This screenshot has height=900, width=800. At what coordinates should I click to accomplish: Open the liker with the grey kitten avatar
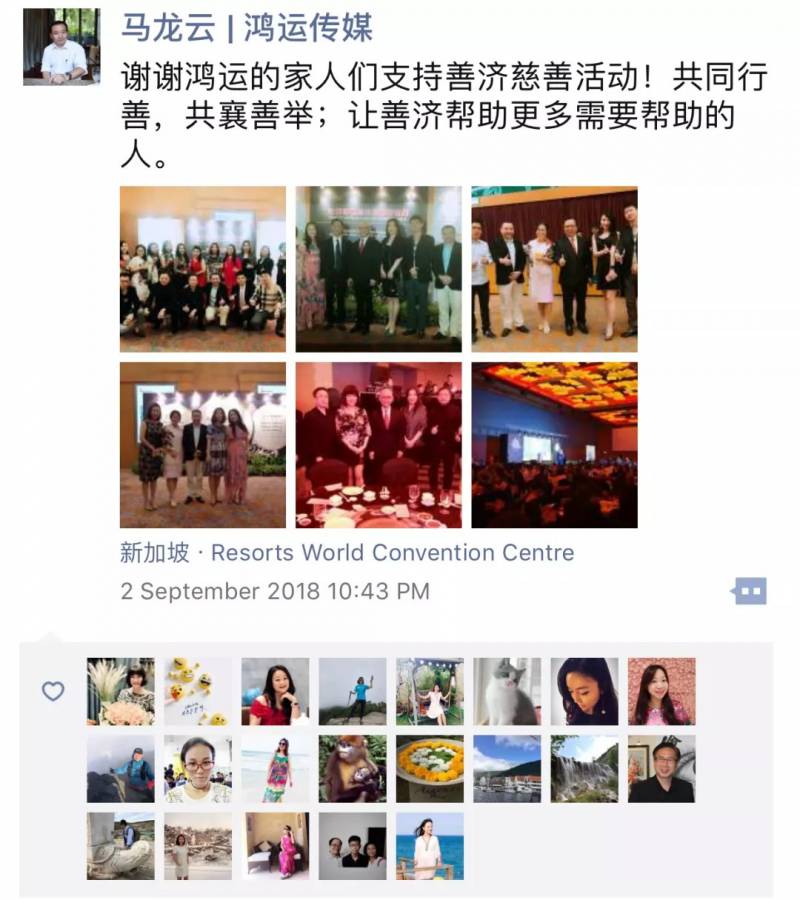pyautogui.click(x=507, y=691)
